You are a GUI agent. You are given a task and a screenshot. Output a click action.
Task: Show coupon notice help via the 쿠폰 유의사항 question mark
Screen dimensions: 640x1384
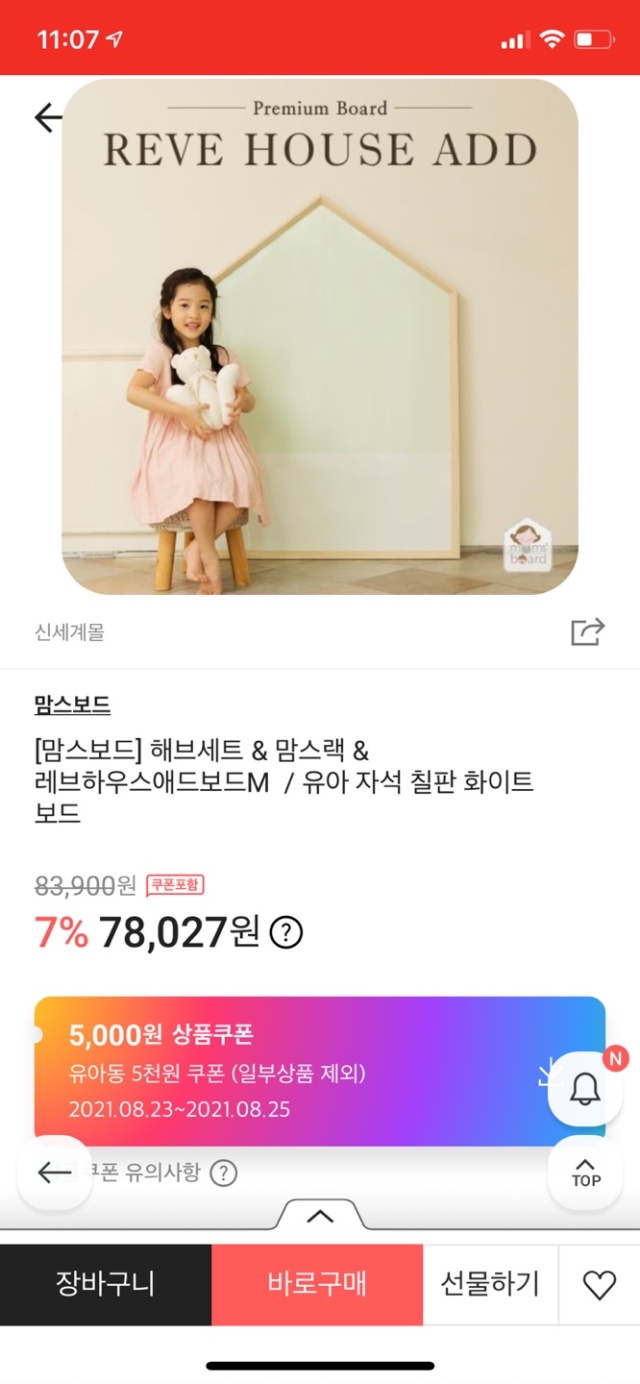(x=223, y=1173)
